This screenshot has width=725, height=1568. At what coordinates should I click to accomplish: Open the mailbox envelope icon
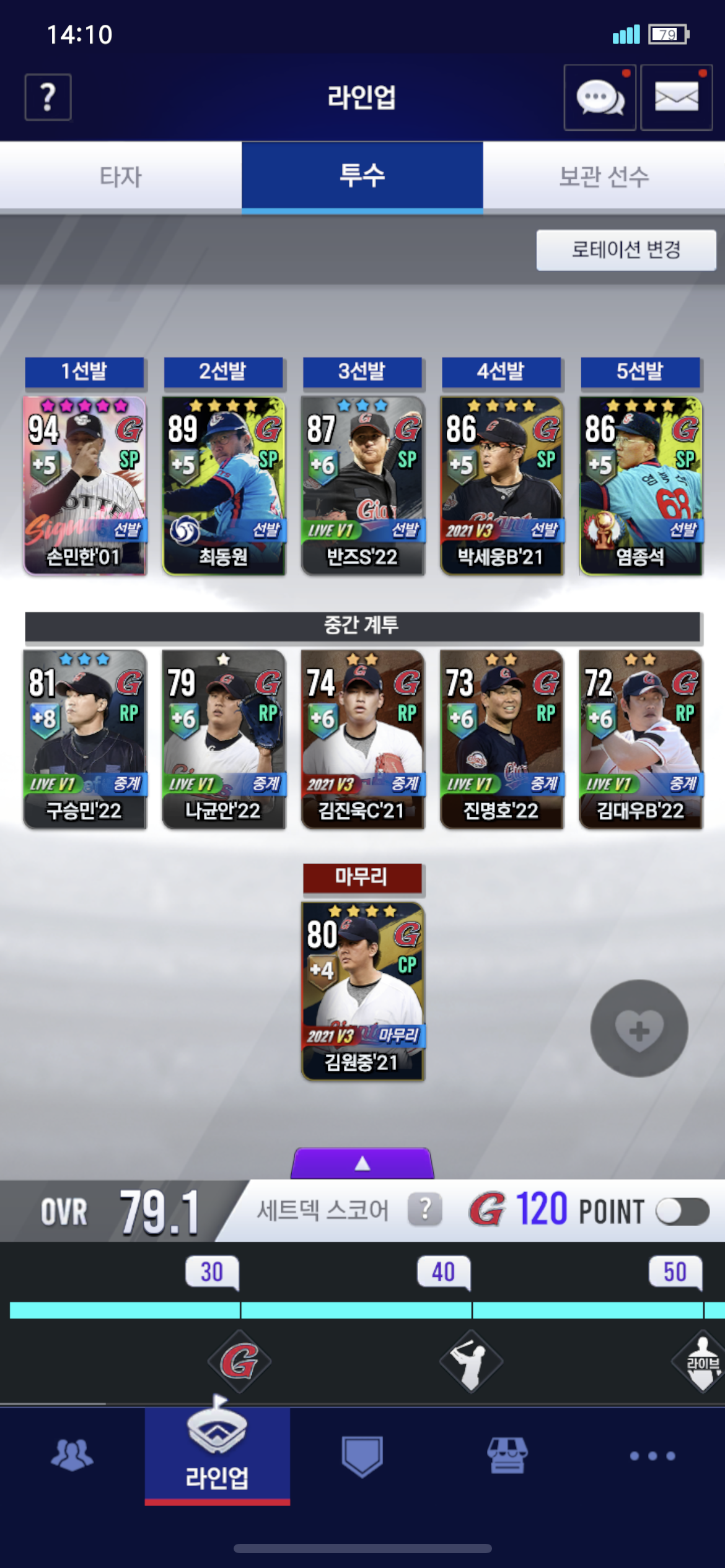point(676,97)
